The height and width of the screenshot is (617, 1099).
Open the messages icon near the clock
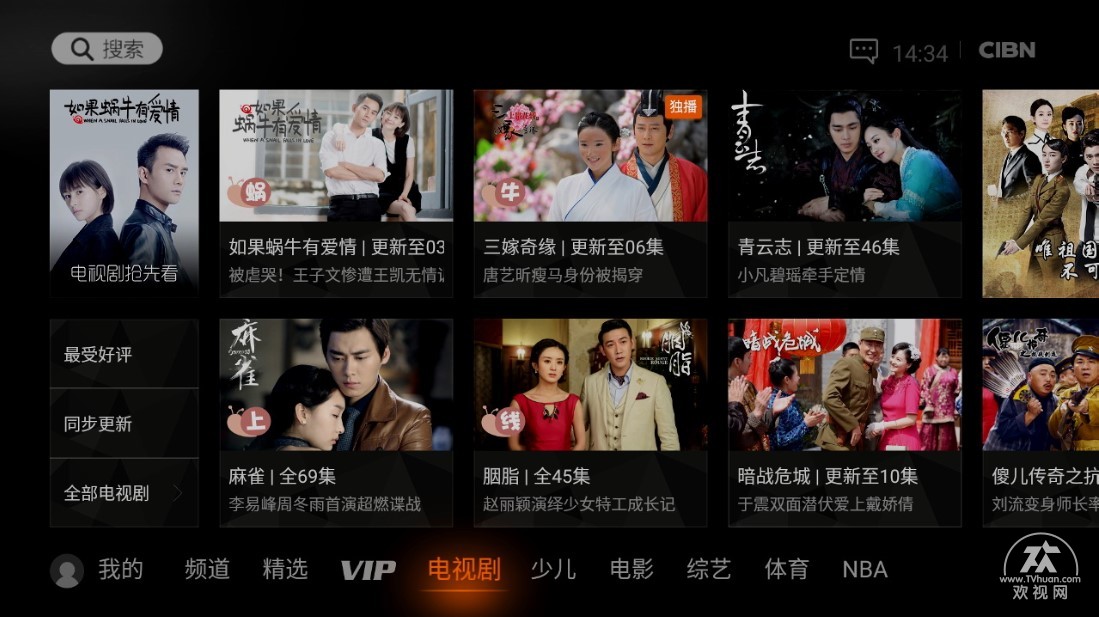tap(863, 51)
